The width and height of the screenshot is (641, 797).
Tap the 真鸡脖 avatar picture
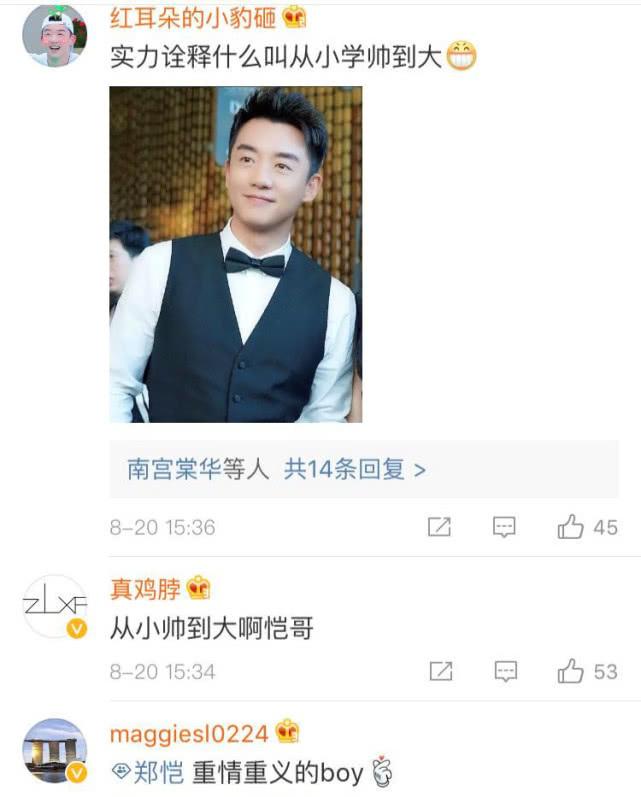(x=54, y=606)
